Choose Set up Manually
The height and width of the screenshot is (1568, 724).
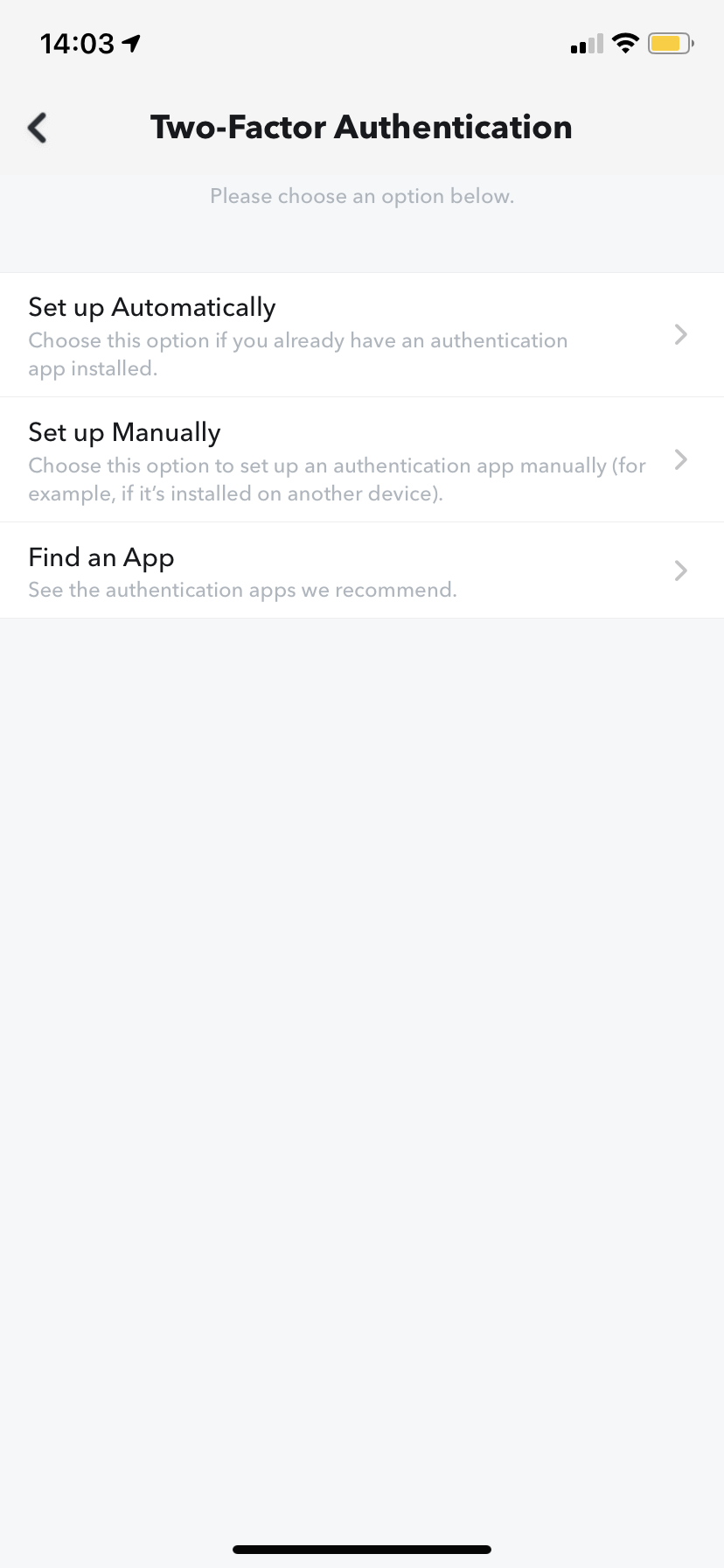tap(362, 460)
